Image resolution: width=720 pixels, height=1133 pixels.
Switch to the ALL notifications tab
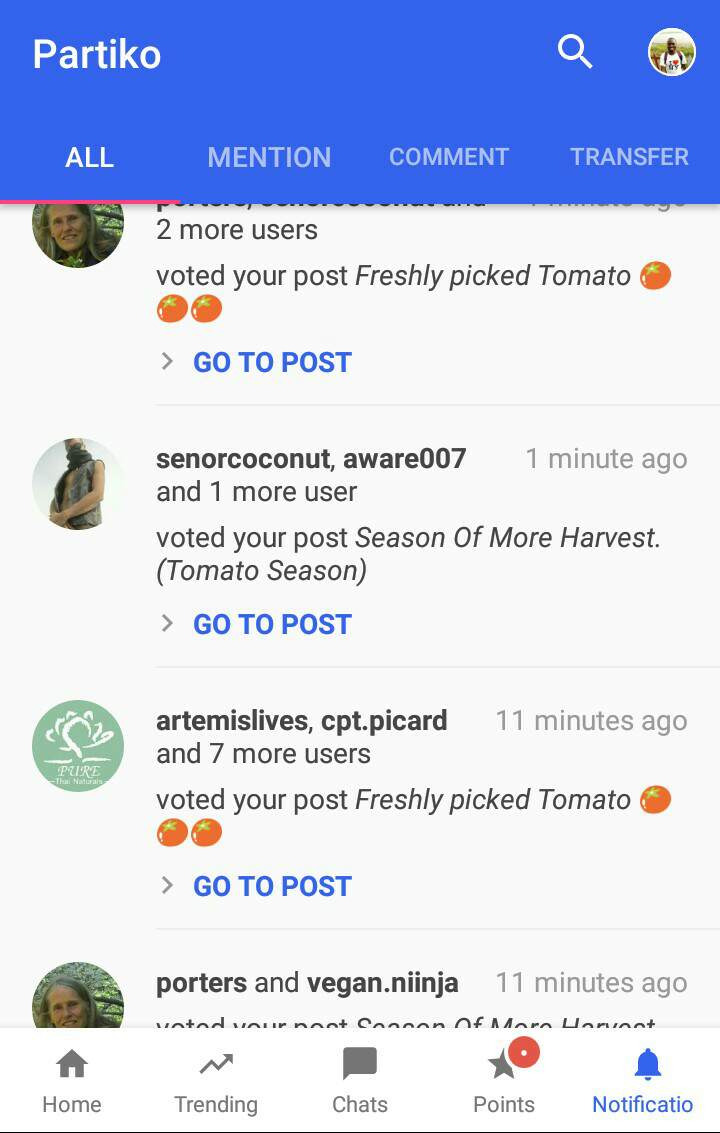point(90,157)
